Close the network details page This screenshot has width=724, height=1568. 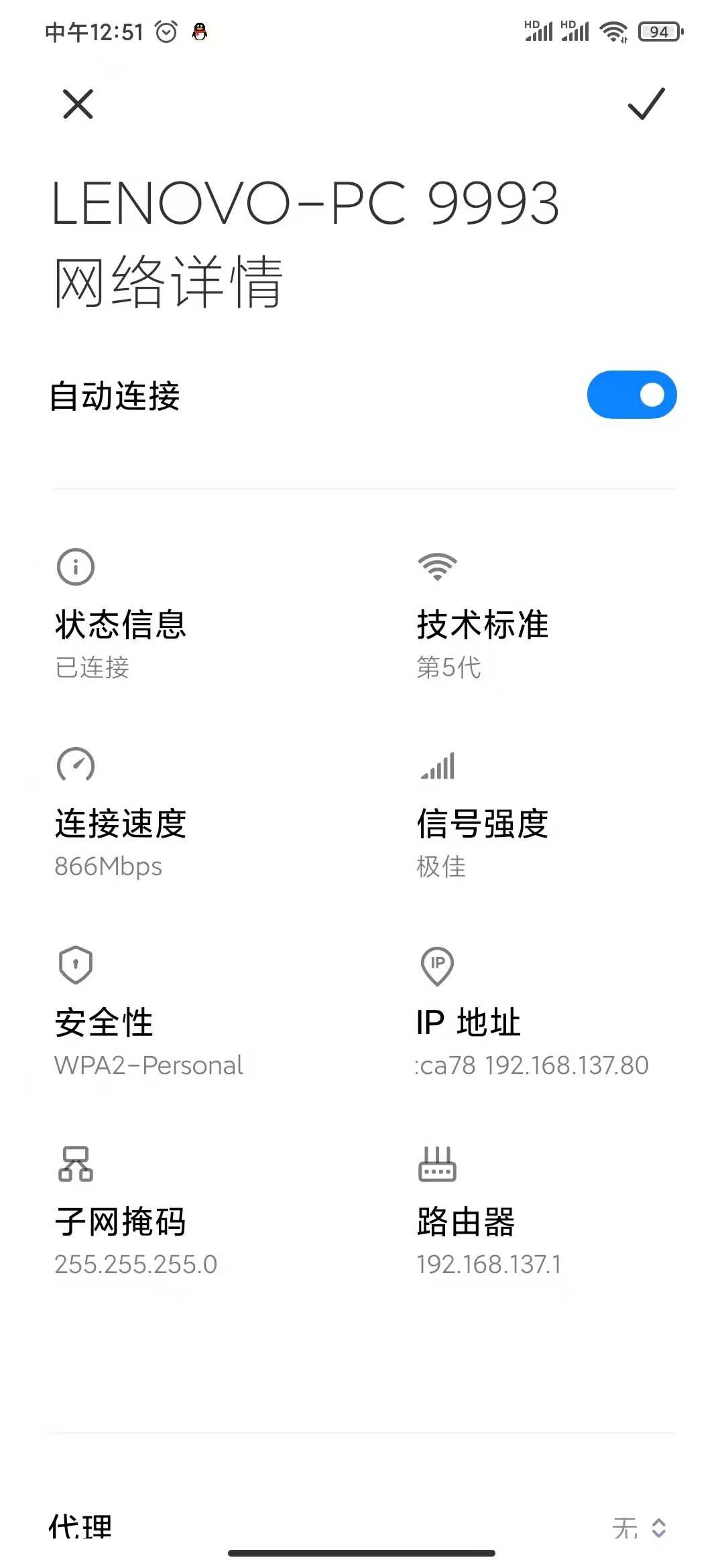[x=78, y=104]
